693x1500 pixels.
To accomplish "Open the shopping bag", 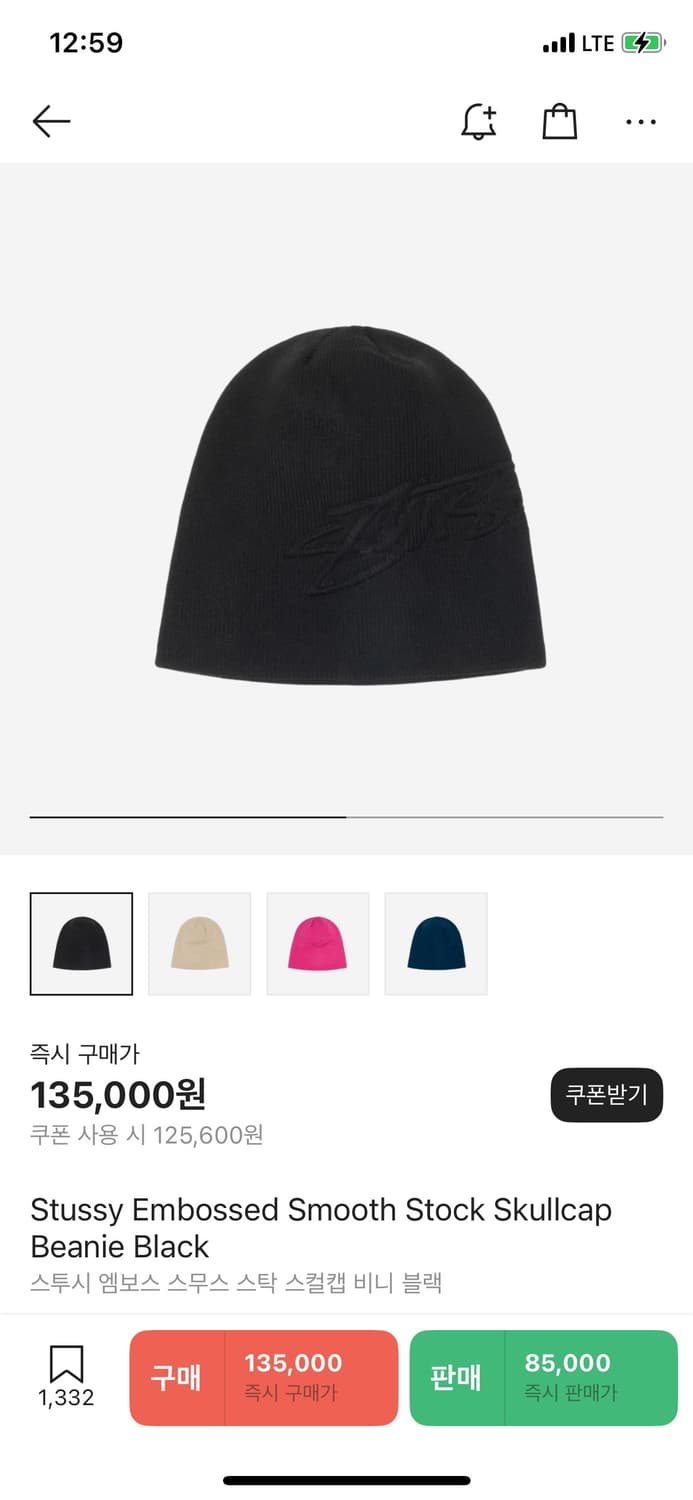I will coord(559,122).
